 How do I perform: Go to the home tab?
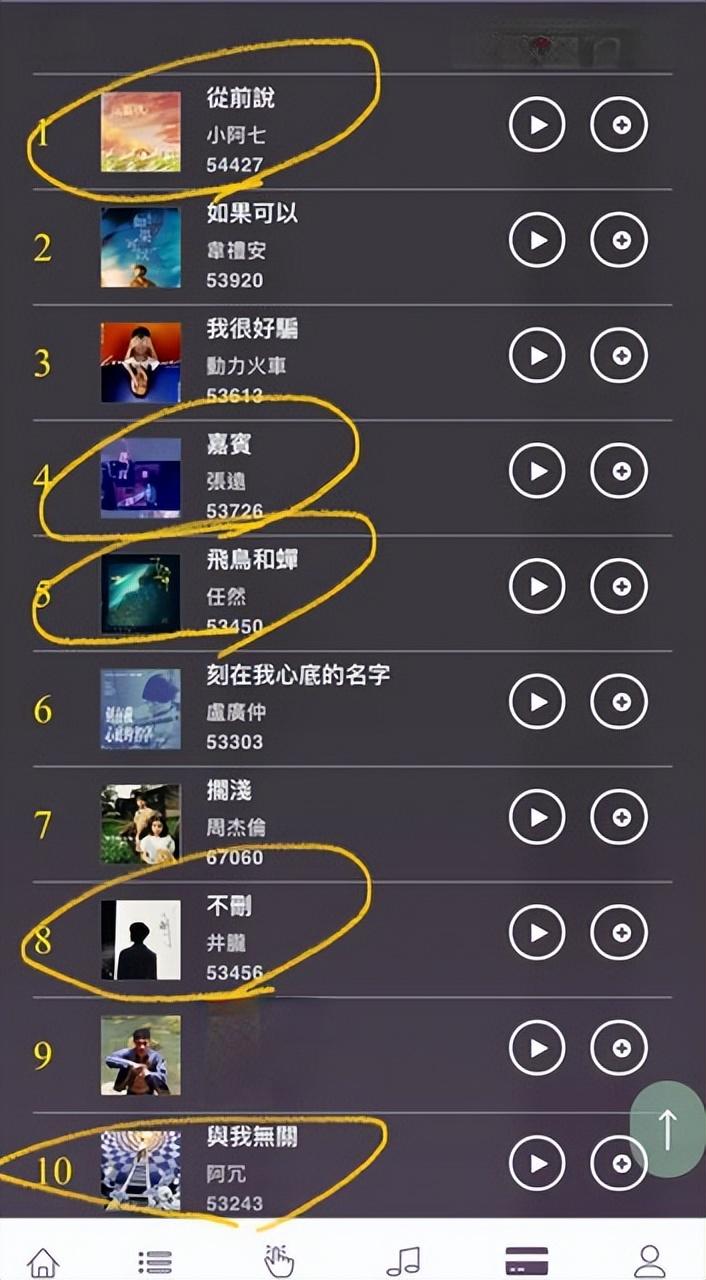click(x=42, y=1260)
